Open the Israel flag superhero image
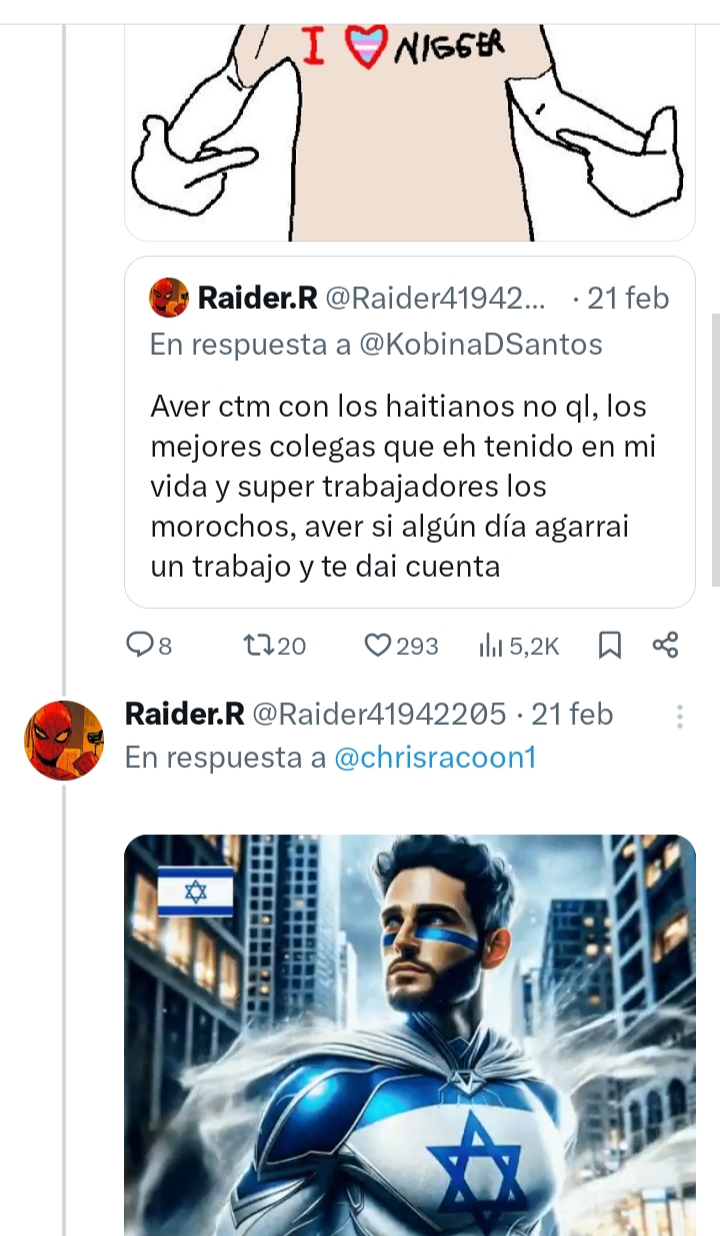The height and width of the screenshot is (1236, 720). 409,1035
